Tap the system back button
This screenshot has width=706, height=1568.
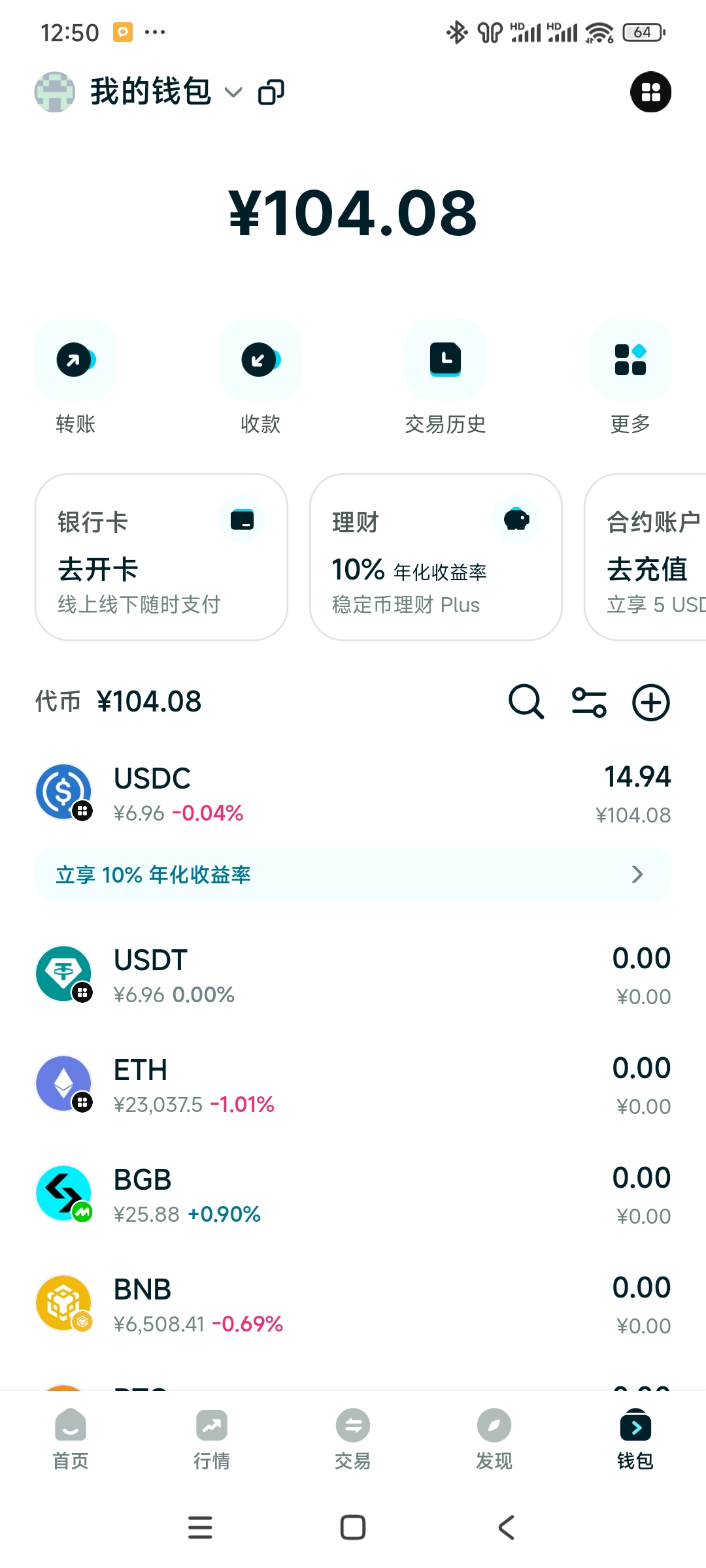click(506, 1527)
